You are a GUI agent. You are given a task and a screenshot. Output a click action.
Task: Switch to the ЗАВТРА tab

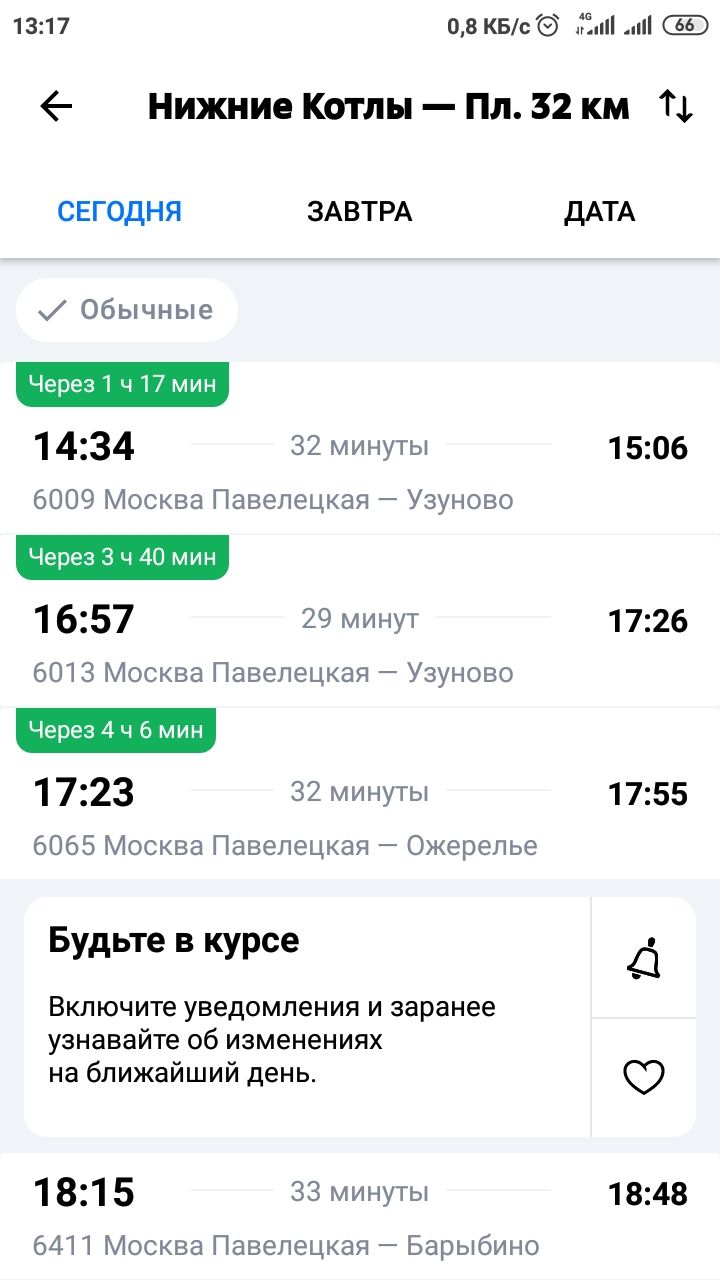click(x=360, y=212)
